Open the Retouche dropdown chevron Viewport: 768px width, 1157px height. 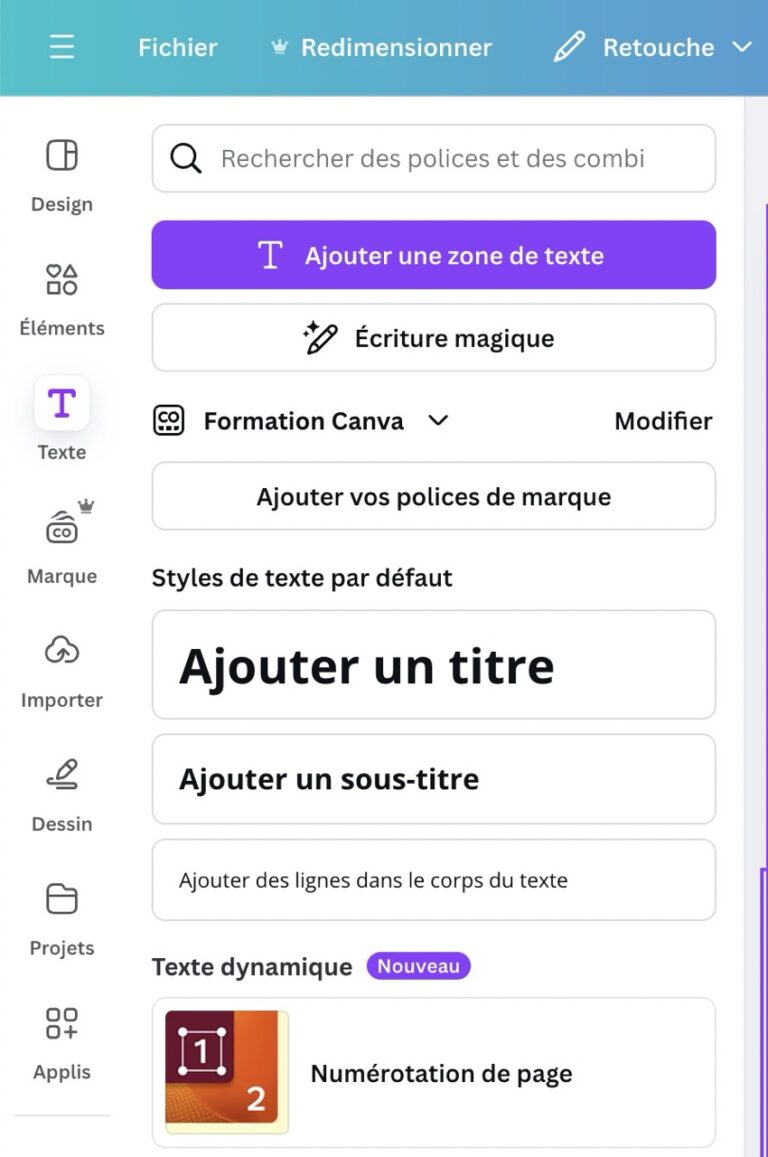(744, 47)
